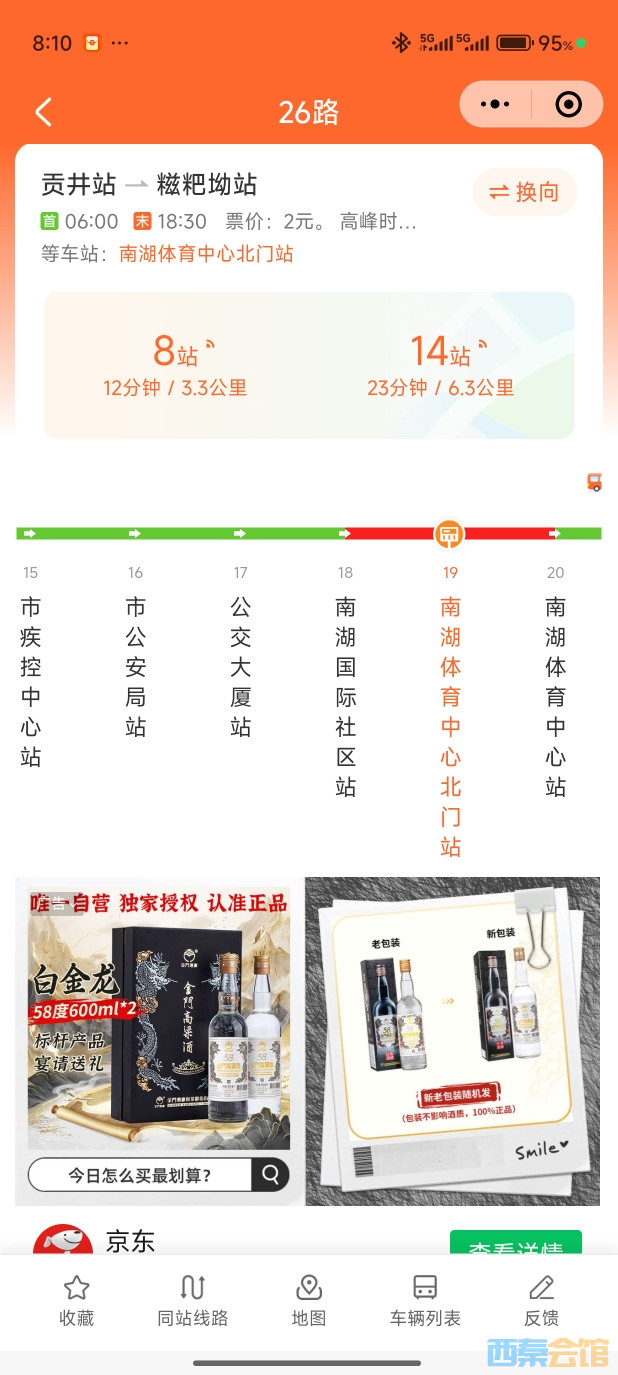
Task: Change waiting stop 南湖体育中心北门站
Action: tap(206, 254)
